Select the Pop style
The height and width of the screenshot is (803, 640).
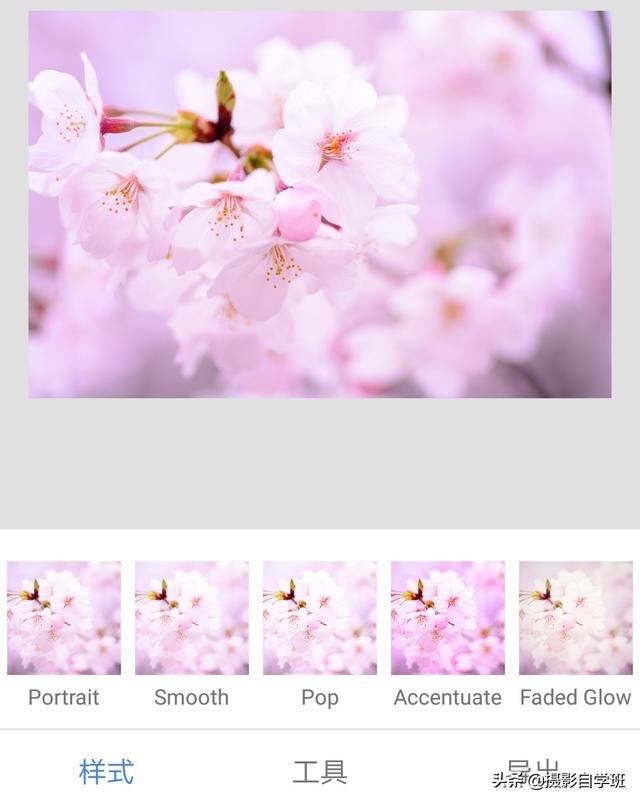[320, 618]
